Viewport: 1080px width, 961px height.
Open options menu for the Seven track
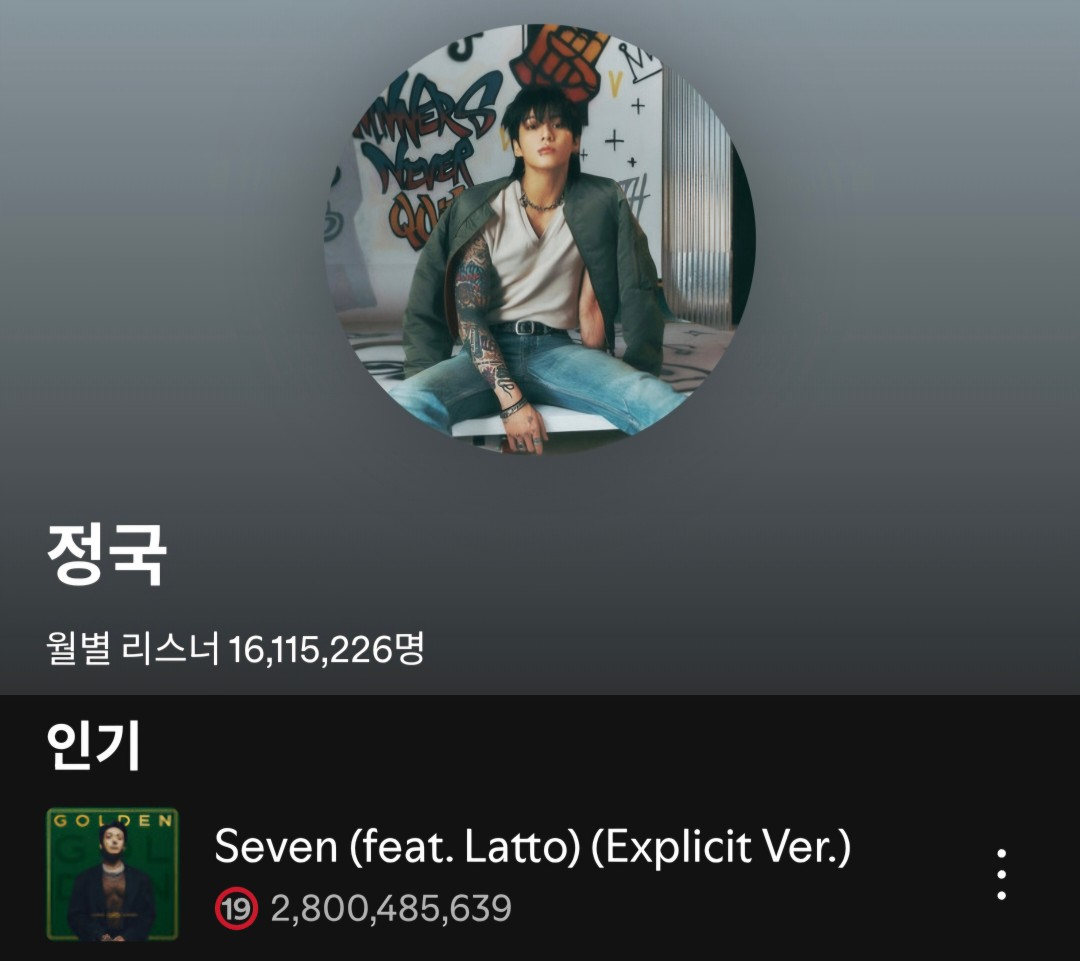[1001, 875]
